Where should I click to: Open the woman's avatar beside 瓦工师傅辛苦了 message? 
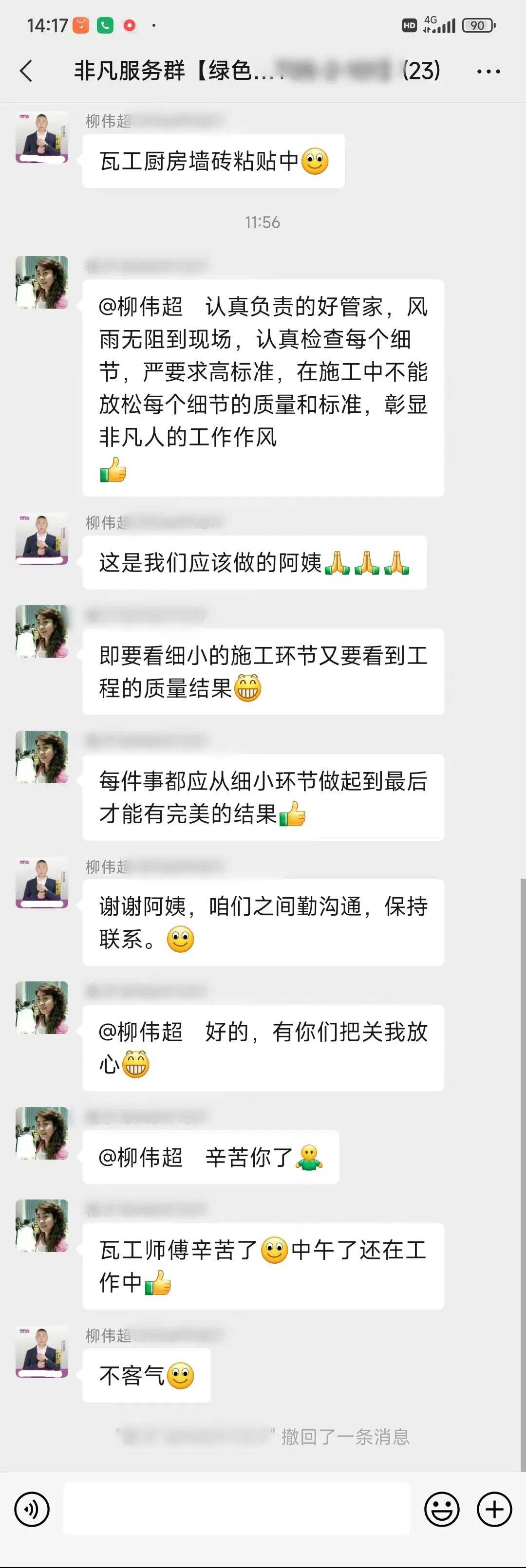41,1225
